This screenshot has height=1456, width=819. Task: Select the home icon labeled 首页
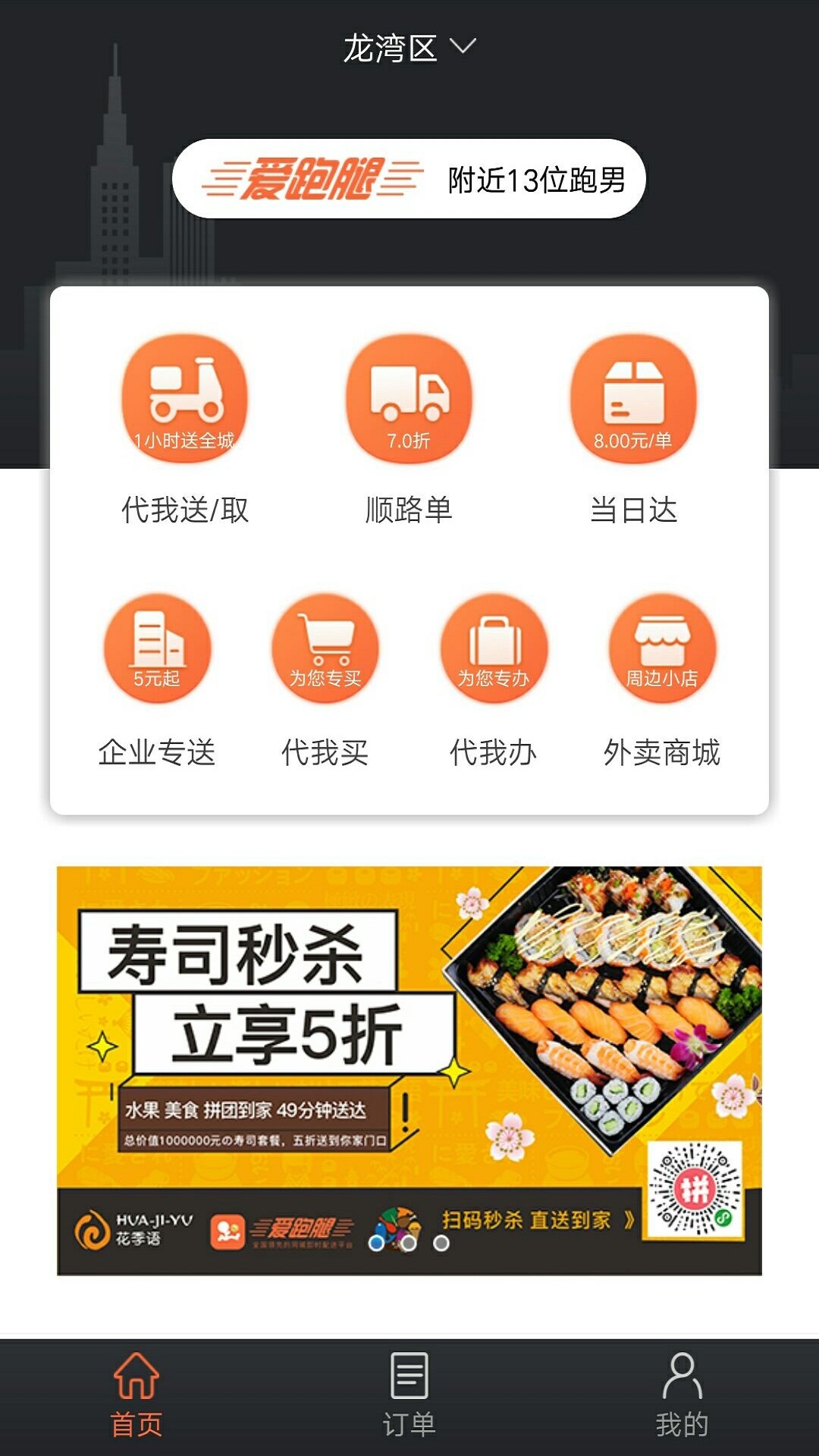point(135,1390)
